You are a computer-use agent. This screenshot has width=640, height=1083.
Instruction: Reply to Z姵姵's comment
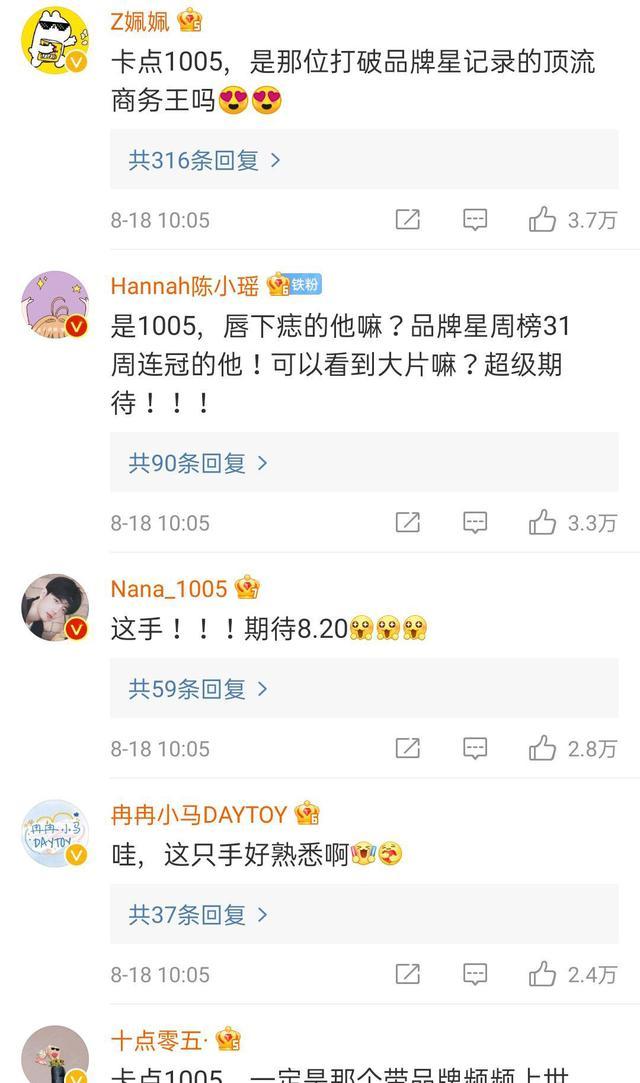pos(475,220)
